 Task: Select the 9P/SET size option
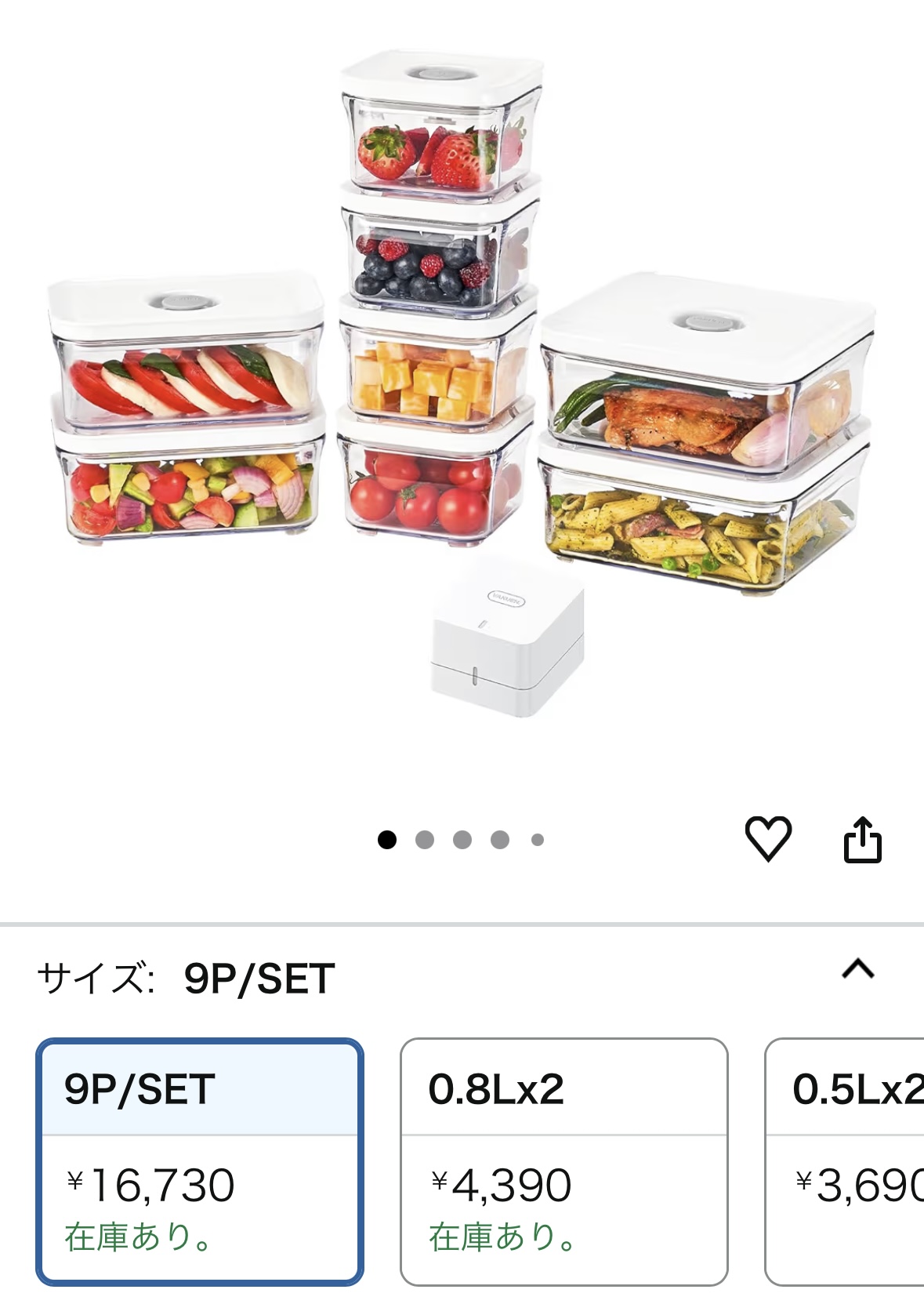(x=200, y=1161)
